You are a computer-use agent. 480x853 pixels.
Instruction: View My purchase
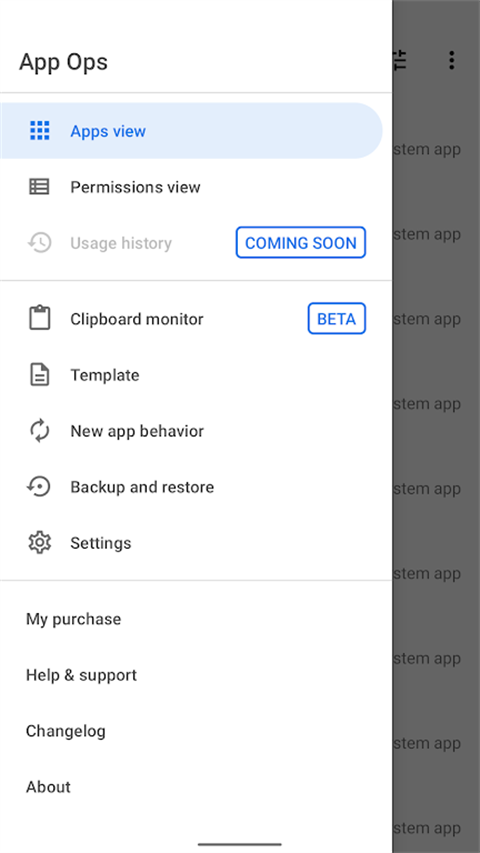(x=196, y=619)
